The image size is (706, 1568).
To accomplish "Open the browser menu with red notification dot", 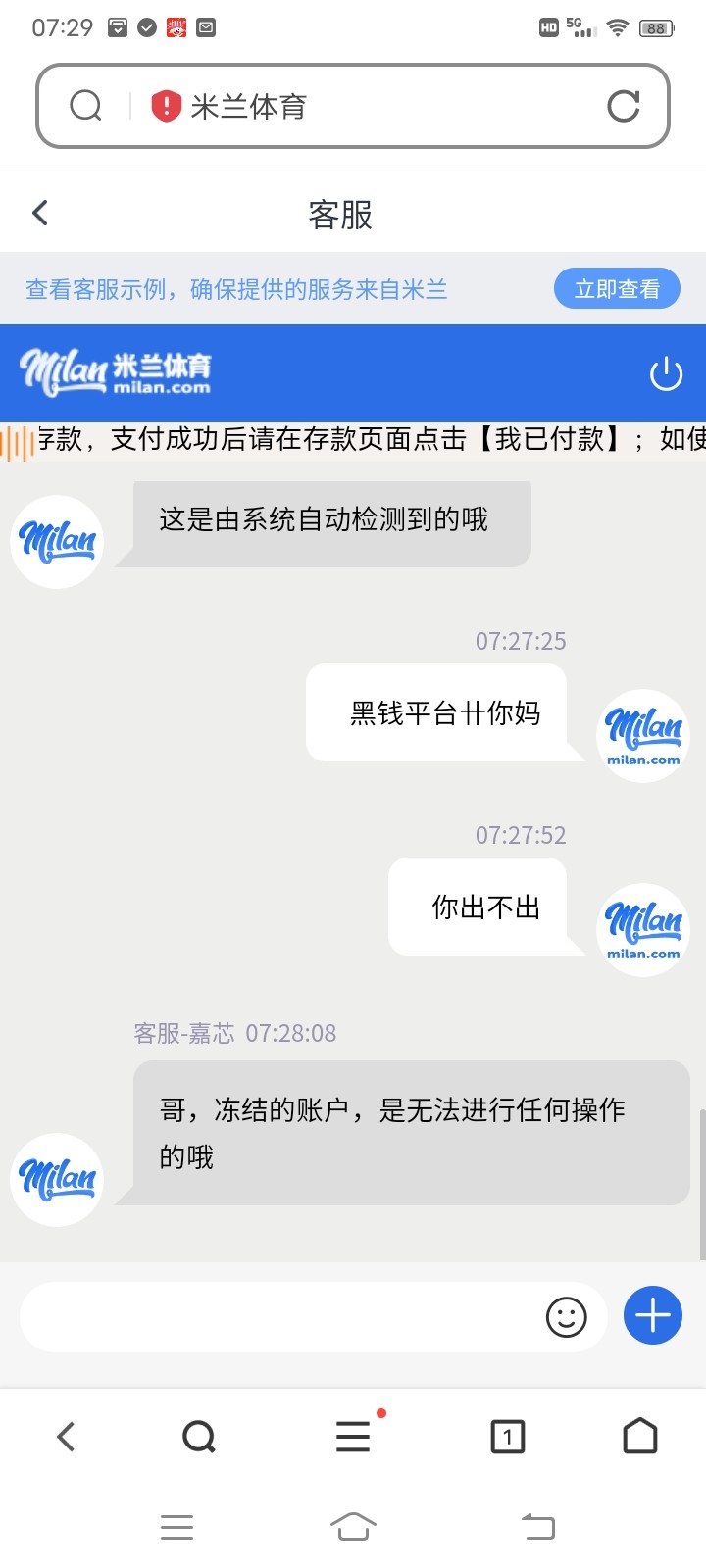I will [353, 1437].
